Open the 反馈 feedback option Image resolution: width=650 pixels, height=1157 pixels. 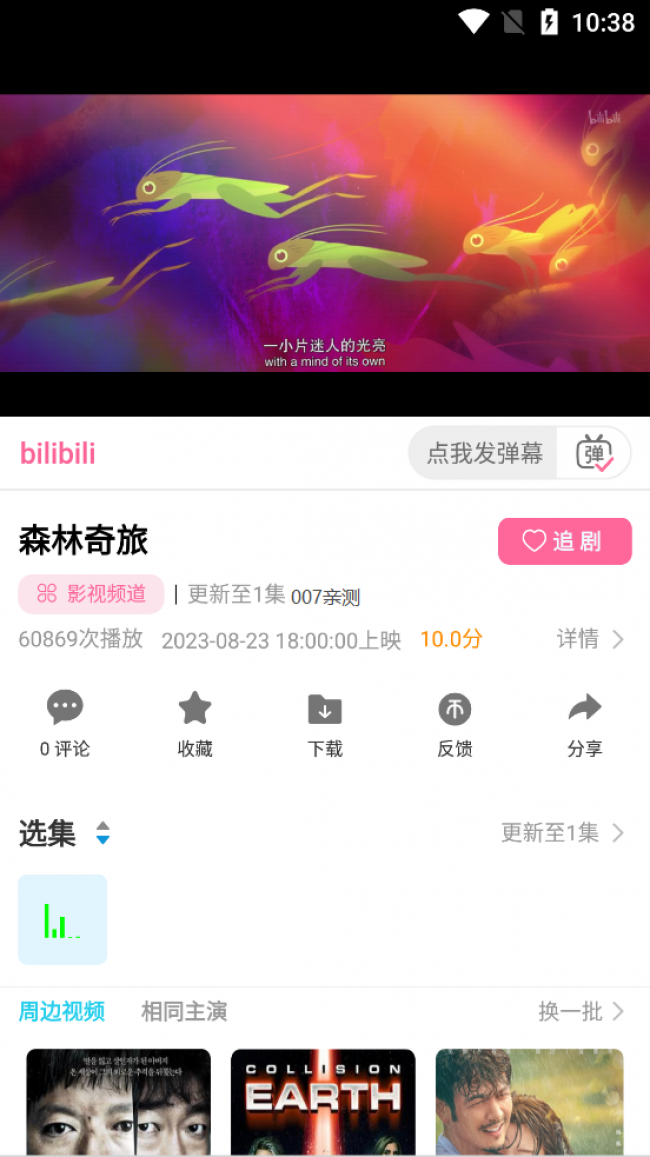454,723
